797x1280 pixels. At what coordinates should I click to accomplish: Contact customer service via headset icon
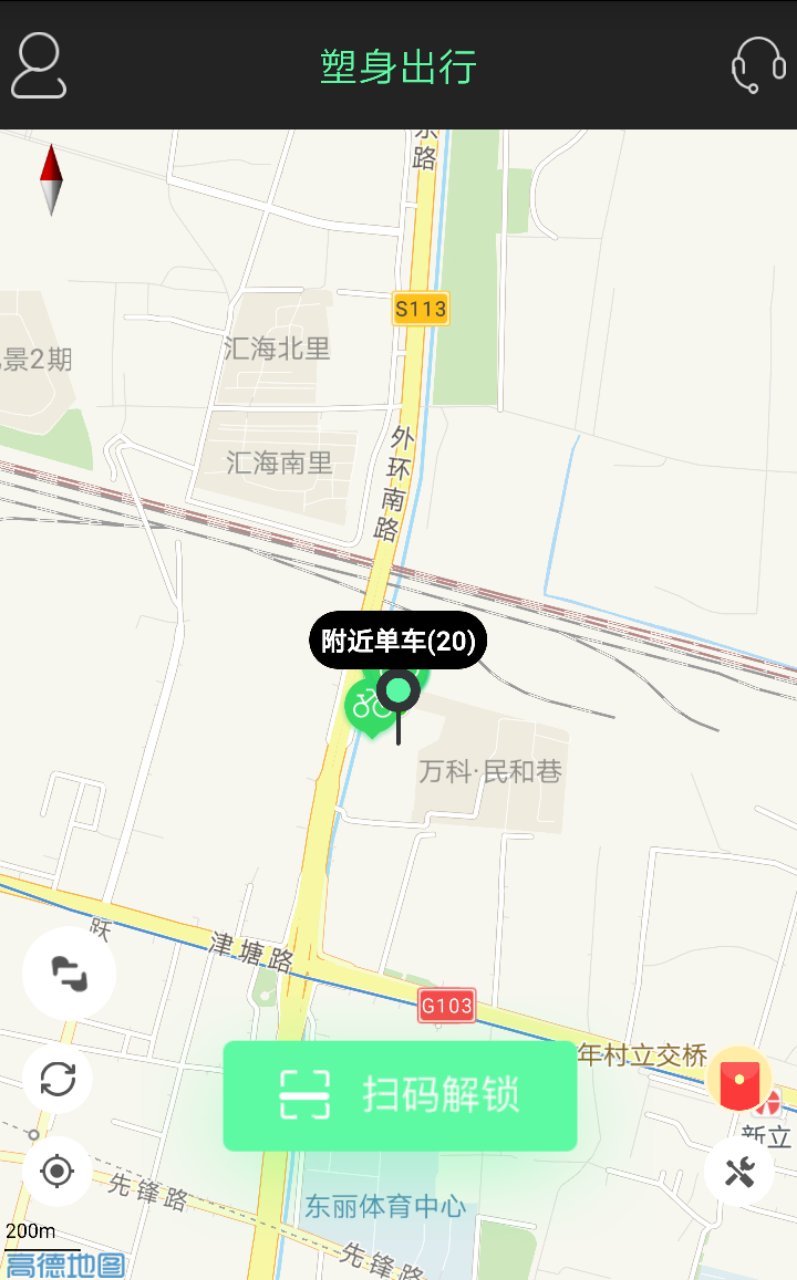pos(757,65)
